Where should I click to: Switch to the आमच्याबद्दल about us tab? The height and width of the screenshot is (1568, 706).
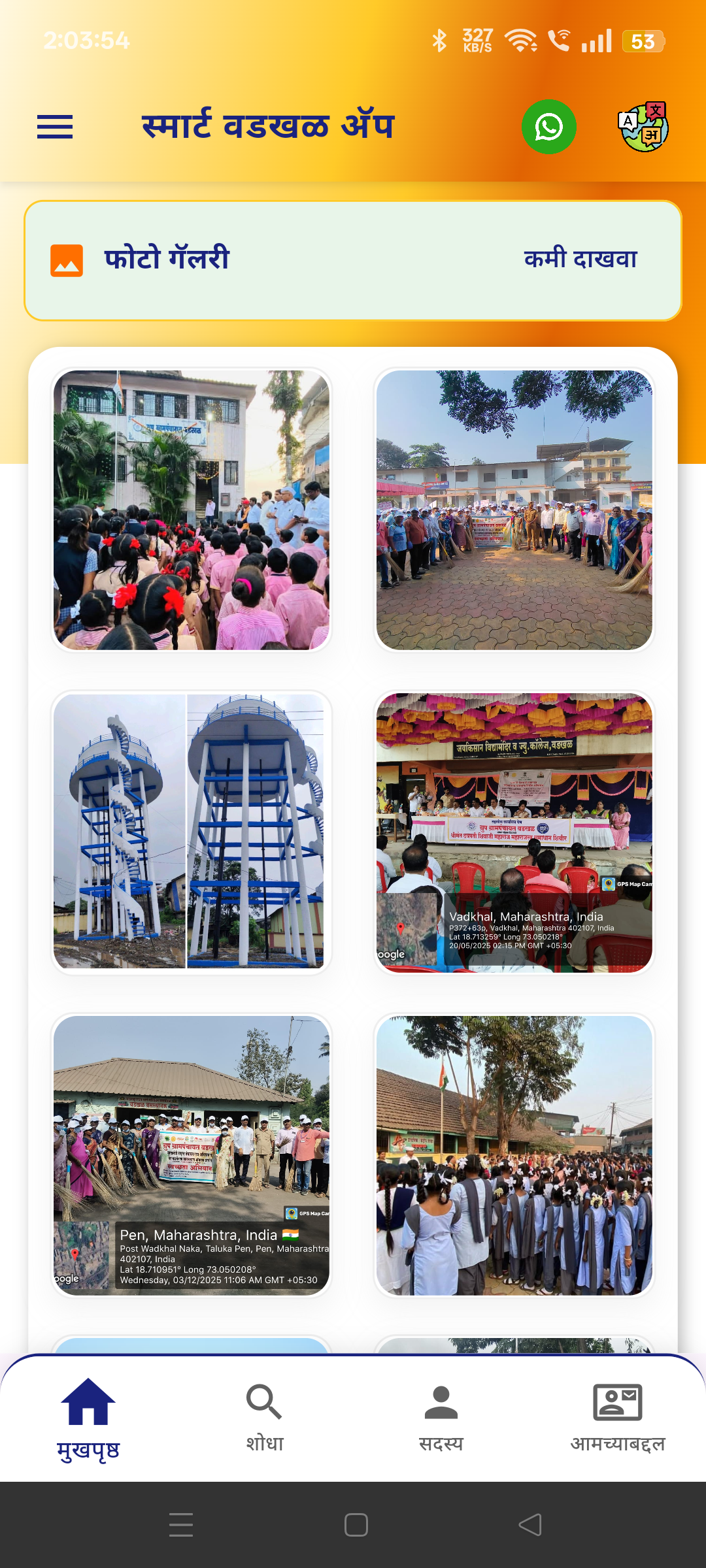coord(617,1419)
